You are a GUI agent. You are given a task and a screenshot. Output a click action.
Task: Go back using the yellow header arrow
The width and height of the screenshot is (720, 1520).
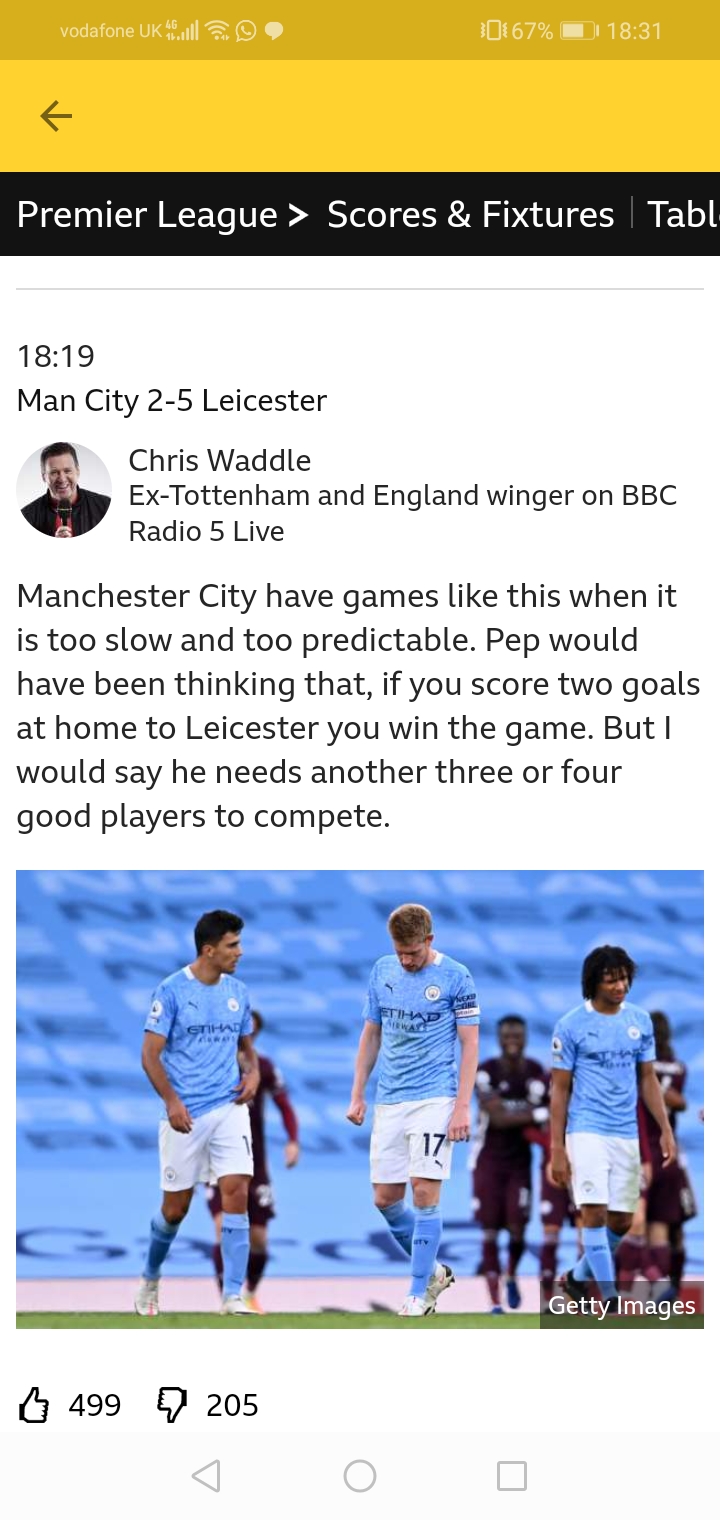click(56, 117)
